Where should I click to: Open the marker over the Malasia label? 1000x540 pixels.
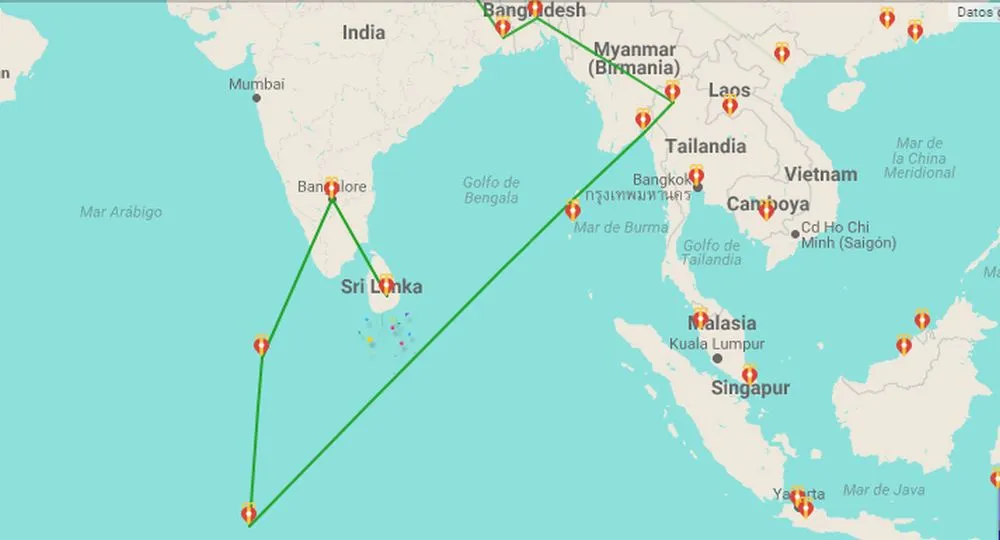click(700, 317)
